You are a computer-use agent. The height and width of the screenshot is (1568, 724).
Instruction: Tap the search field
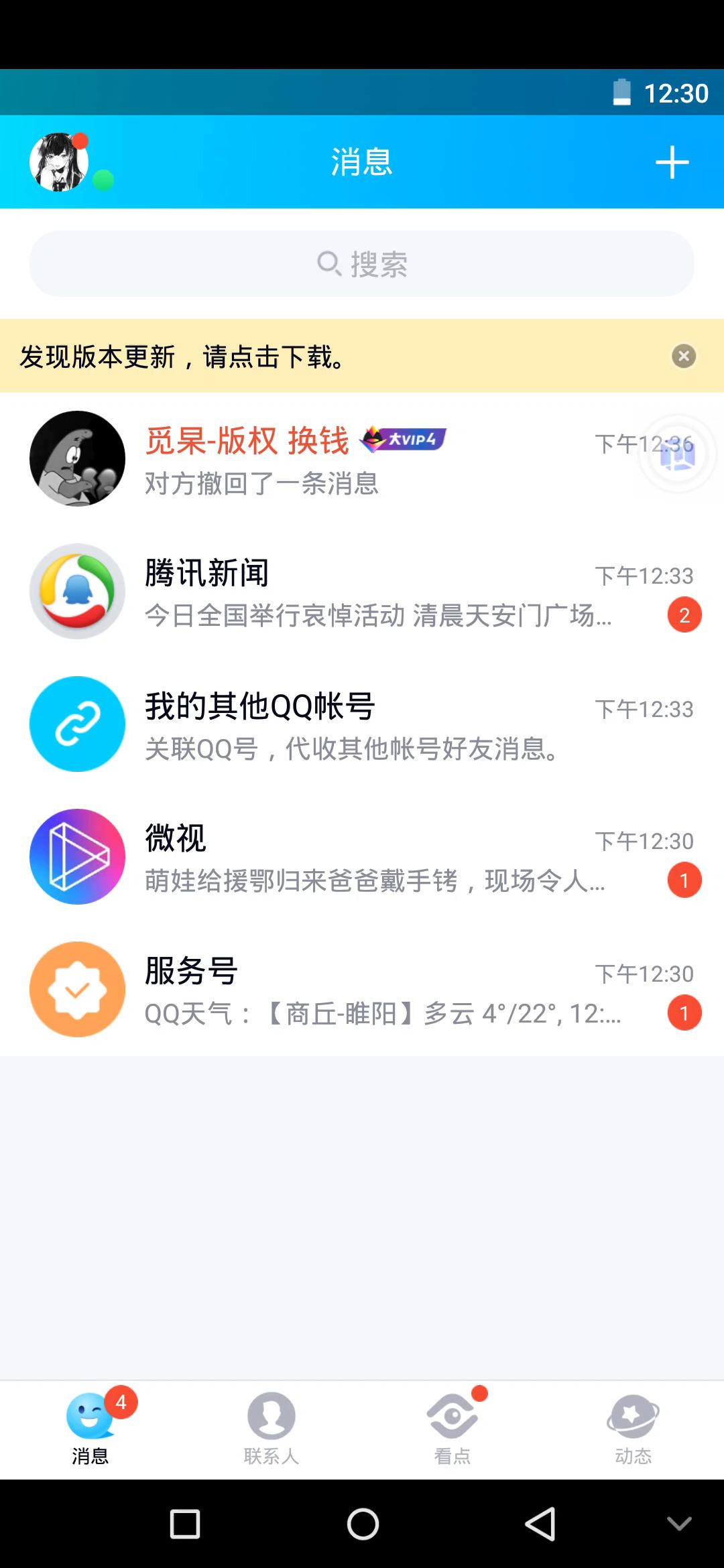coord(362,263)
